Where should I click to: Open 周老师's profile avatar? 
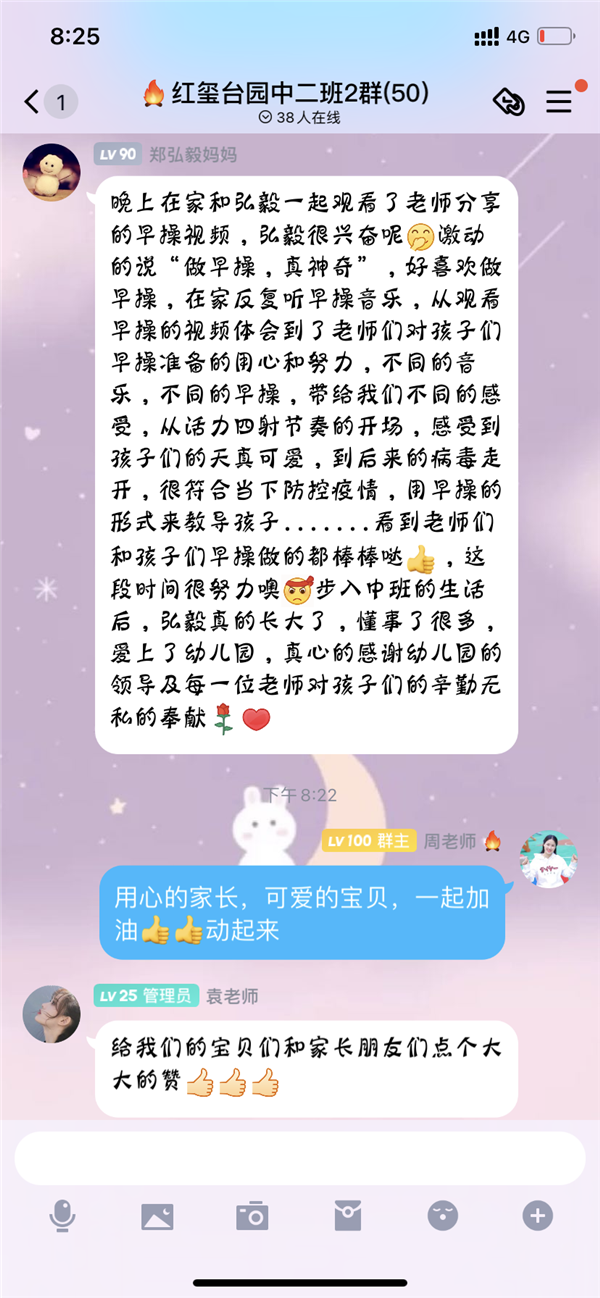click(548, 860)
